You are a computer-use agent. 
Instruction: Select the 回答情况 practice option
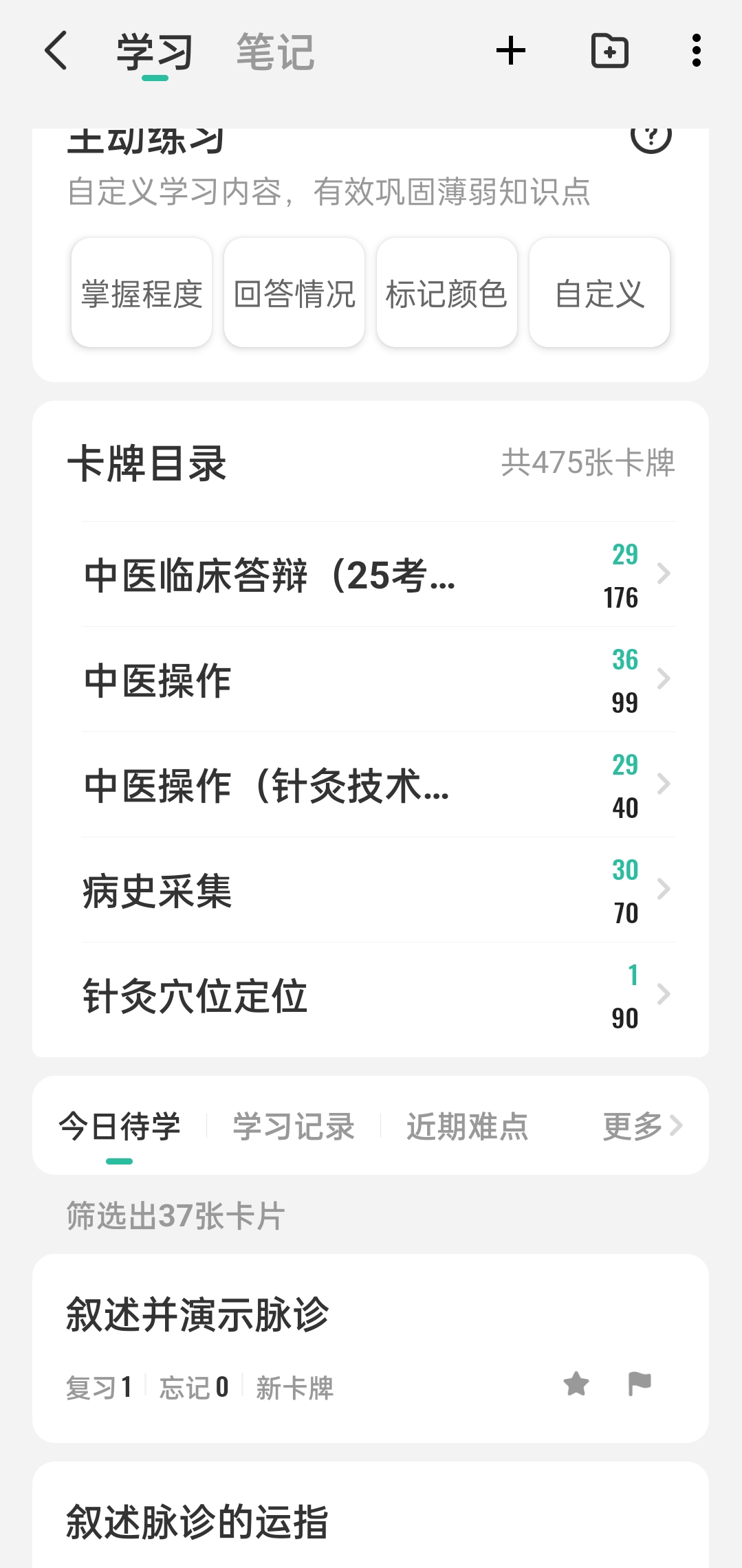point(294,293)
